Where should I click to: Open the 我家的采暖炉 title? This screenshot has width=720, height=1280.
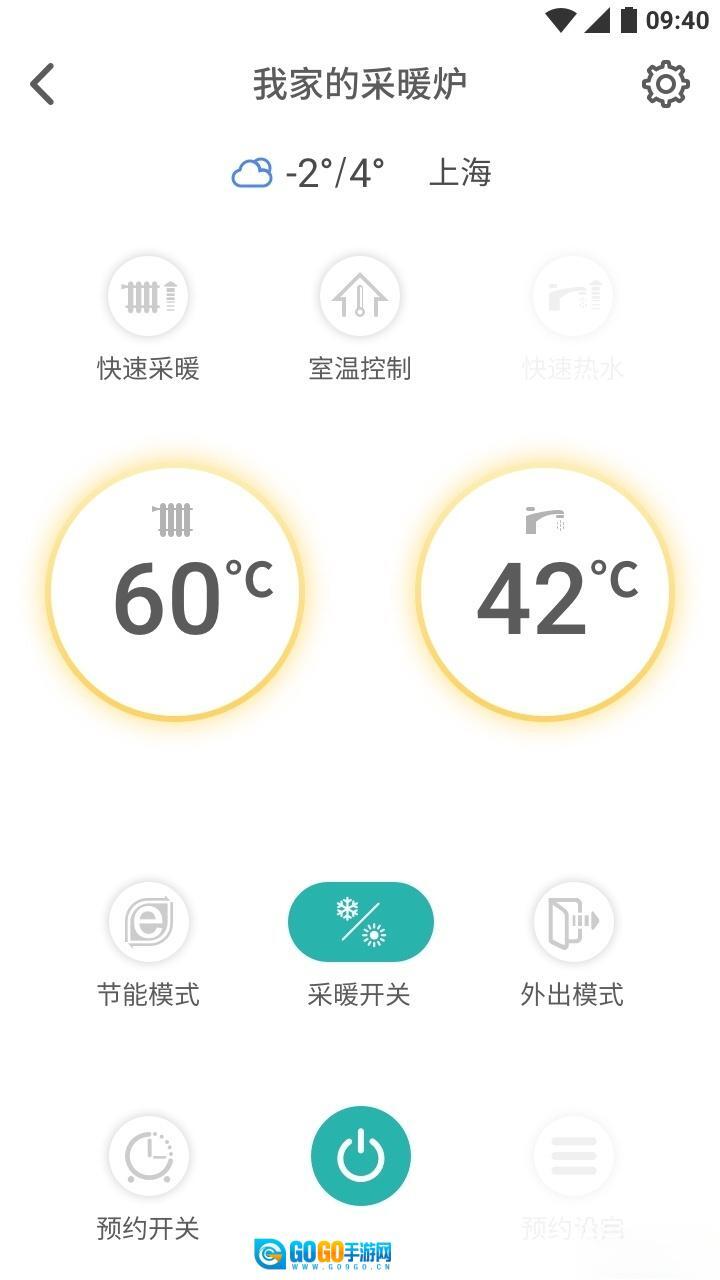[360, 84]
